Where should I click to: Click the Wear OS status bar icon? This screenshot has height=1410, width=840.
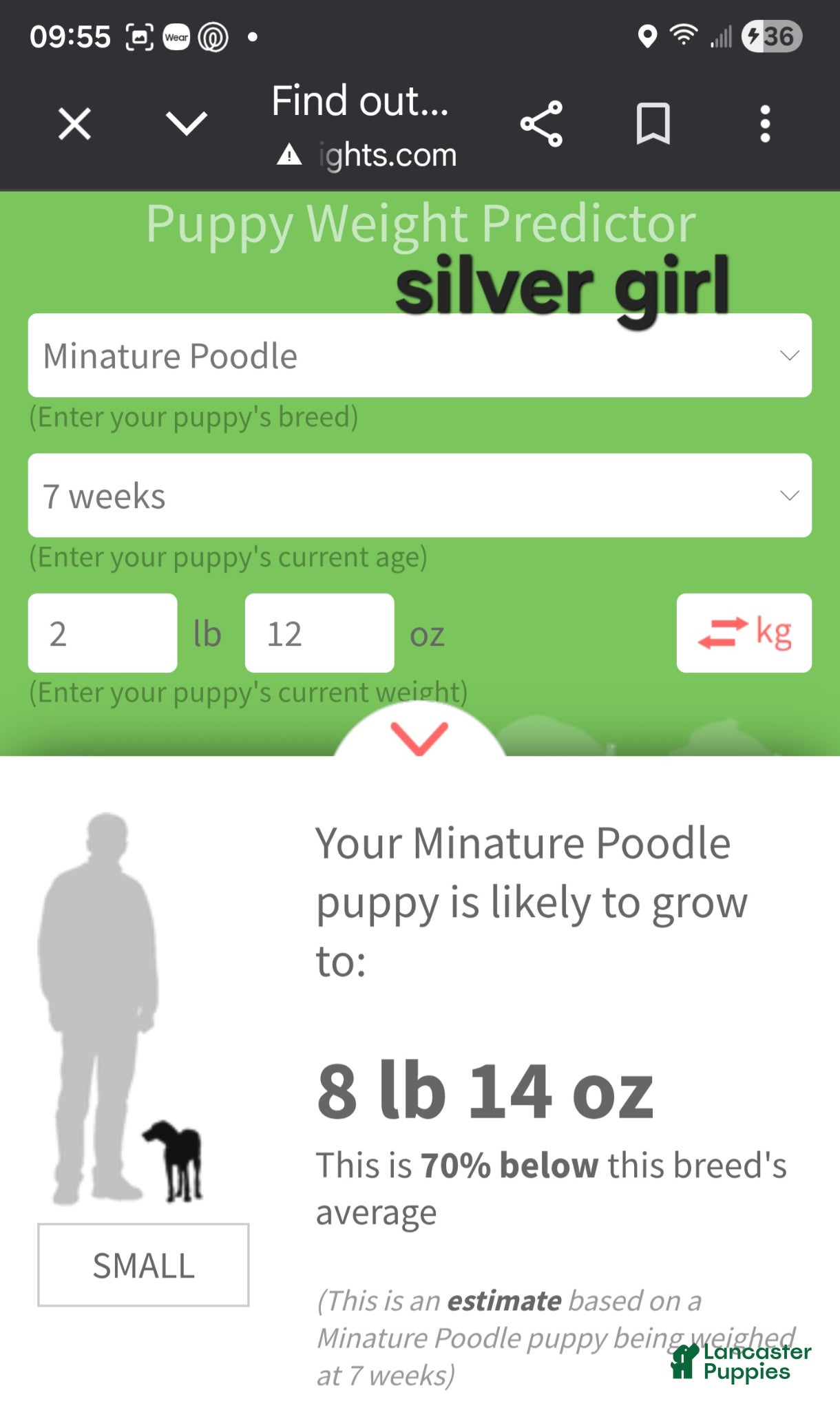[x=176, y=36]
